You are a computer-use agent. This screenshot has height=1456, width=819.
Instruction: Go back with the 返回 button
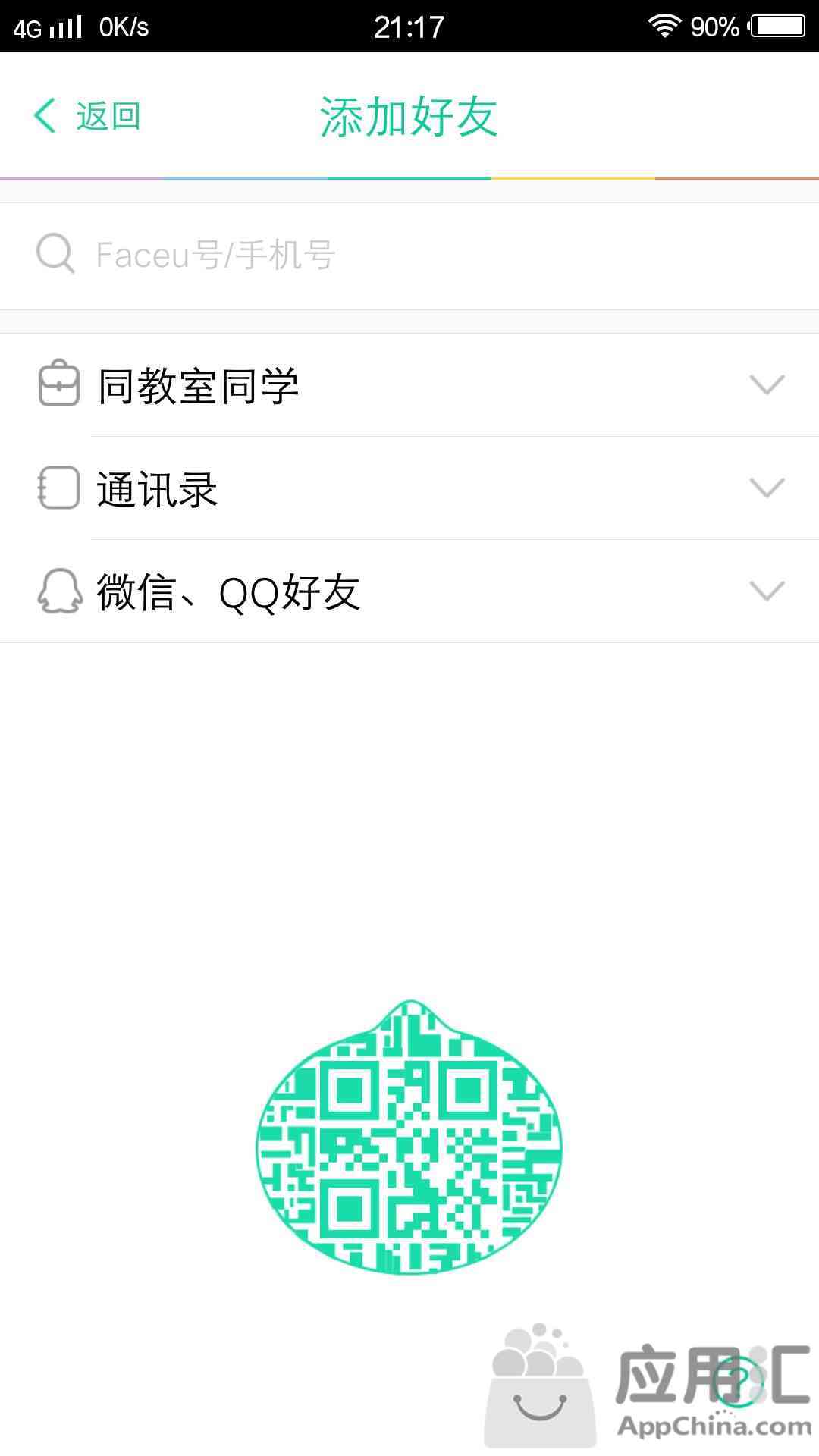(x=87, y=116)
